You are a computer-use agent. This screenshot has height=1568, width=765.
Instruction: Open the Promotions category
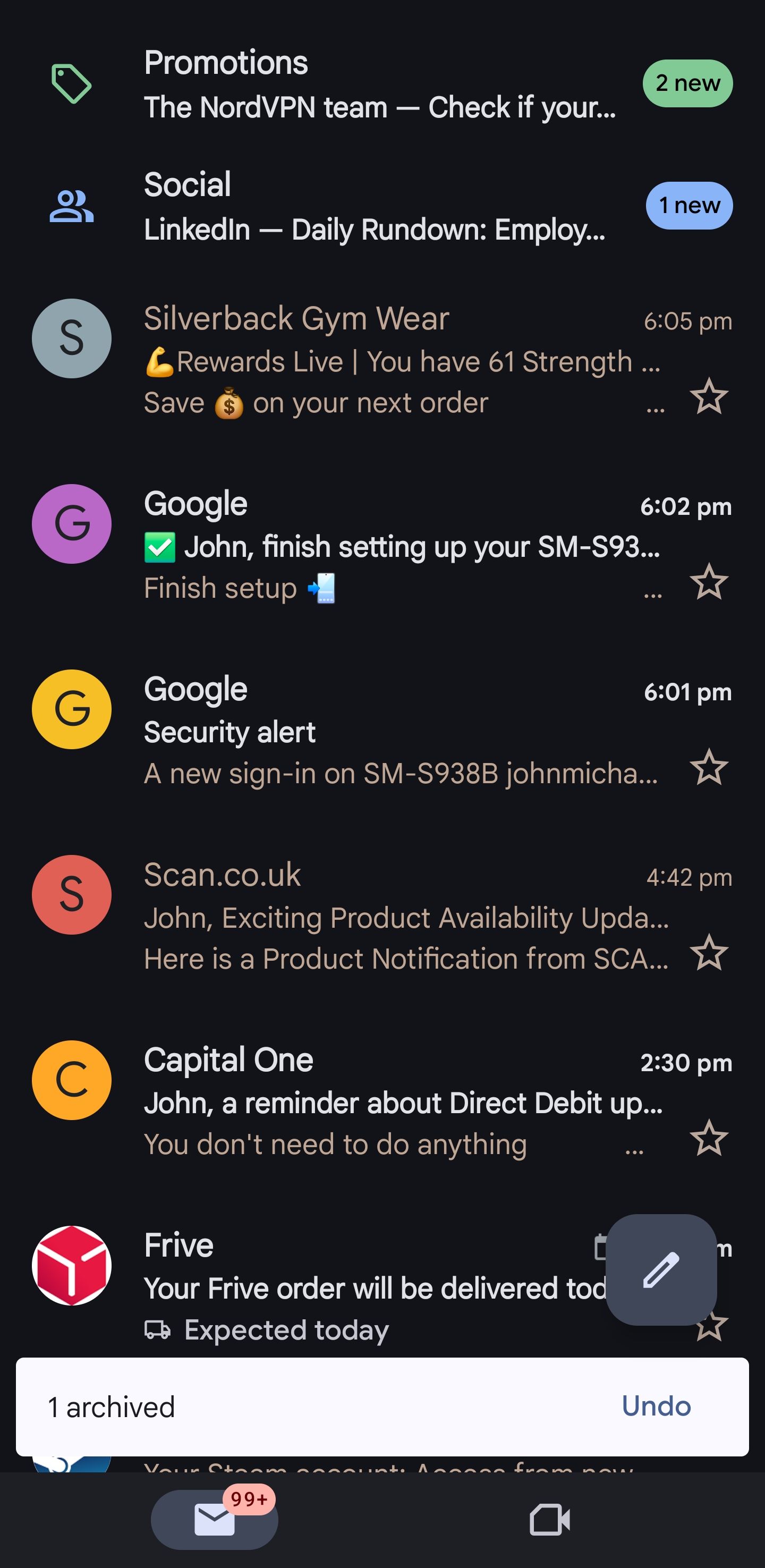coord(377,84)
